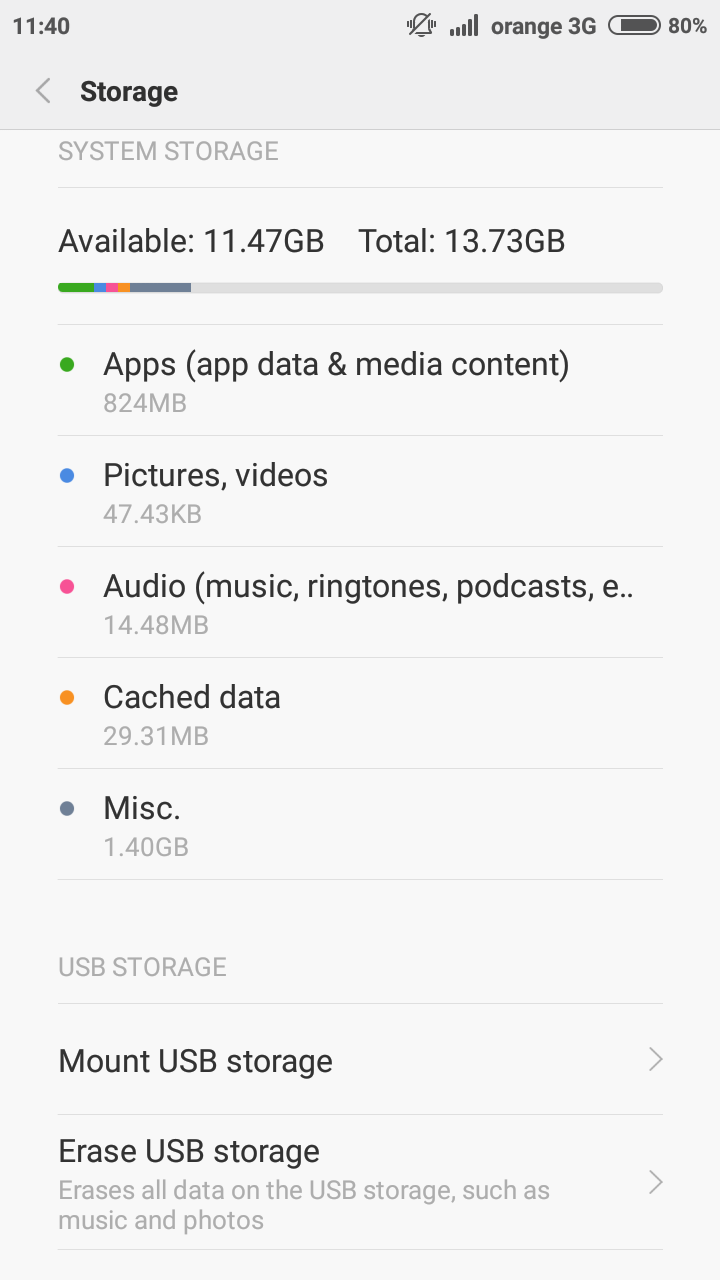Open Audio storage row
The image size is (720, 1280).
point(360,602)
